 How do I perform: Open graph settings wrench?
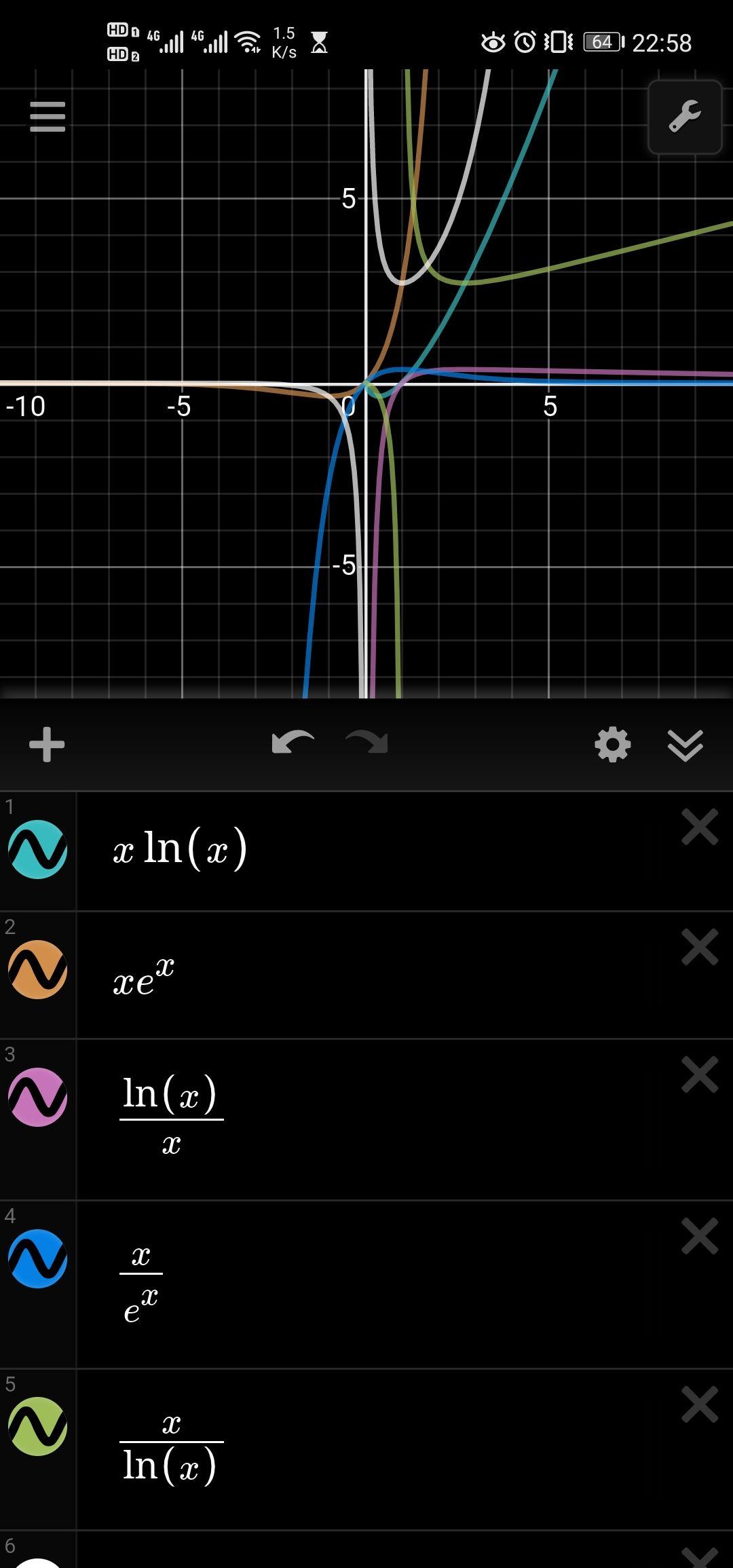[684, 117]
